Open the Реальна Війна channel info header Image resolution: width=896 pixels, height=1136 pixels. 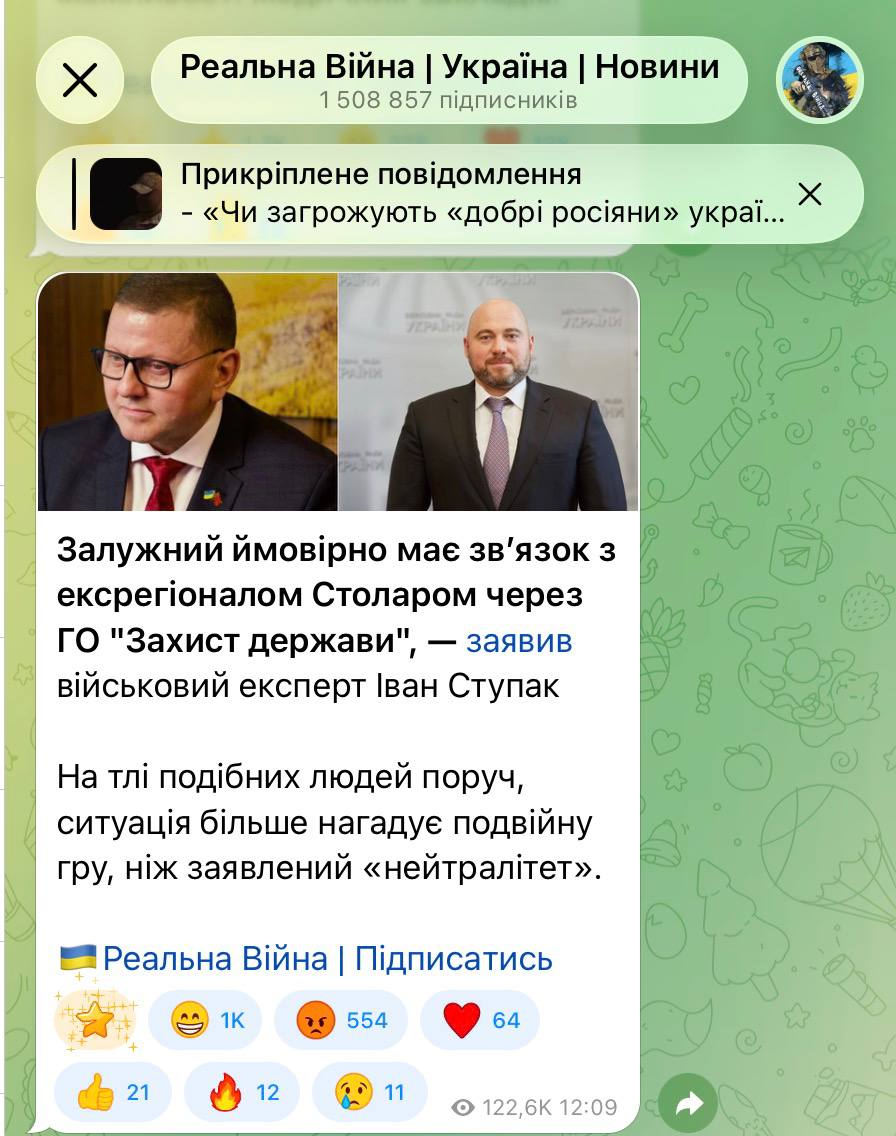pyautogui.click(x=449, y=80)
